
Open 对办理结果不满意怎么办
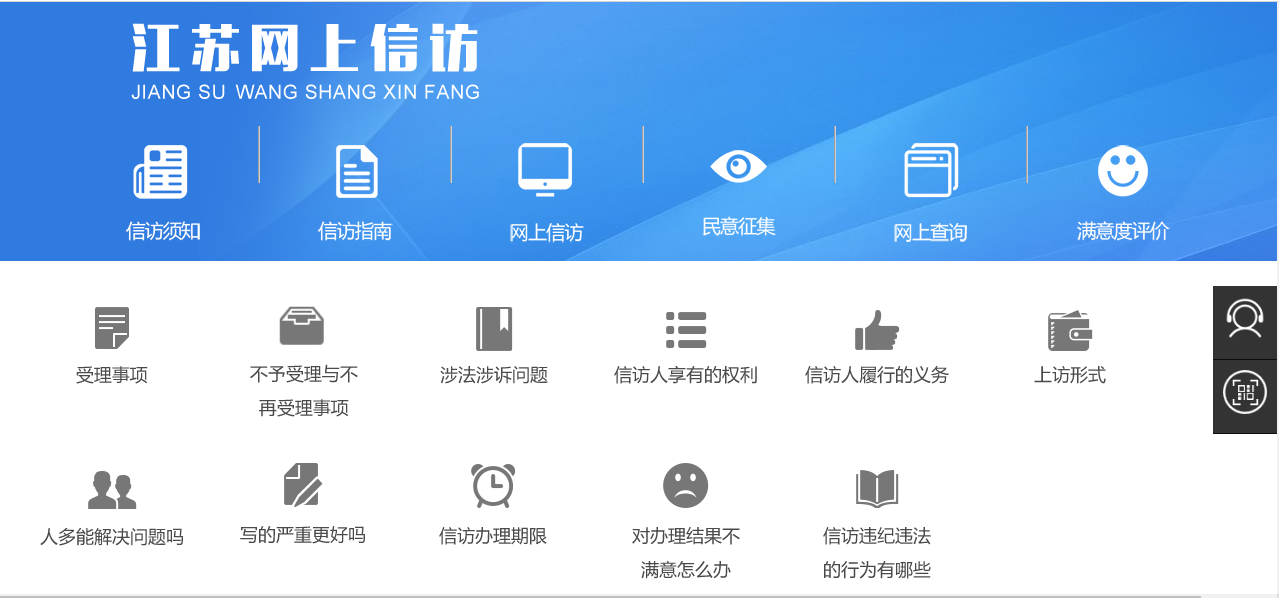pos(686,522)
